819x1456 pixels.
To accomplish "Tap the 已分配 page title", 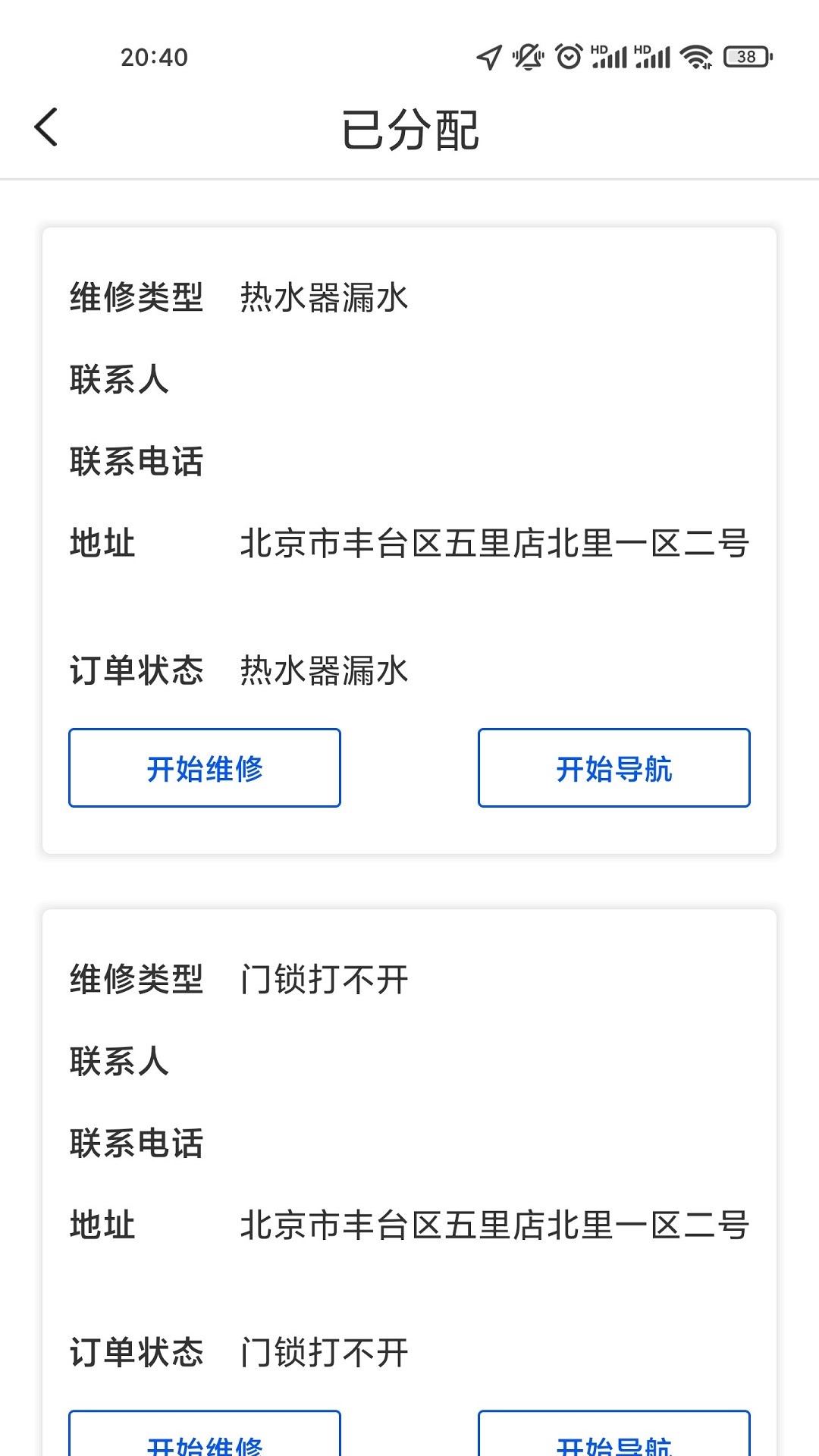I will [409, 128].
